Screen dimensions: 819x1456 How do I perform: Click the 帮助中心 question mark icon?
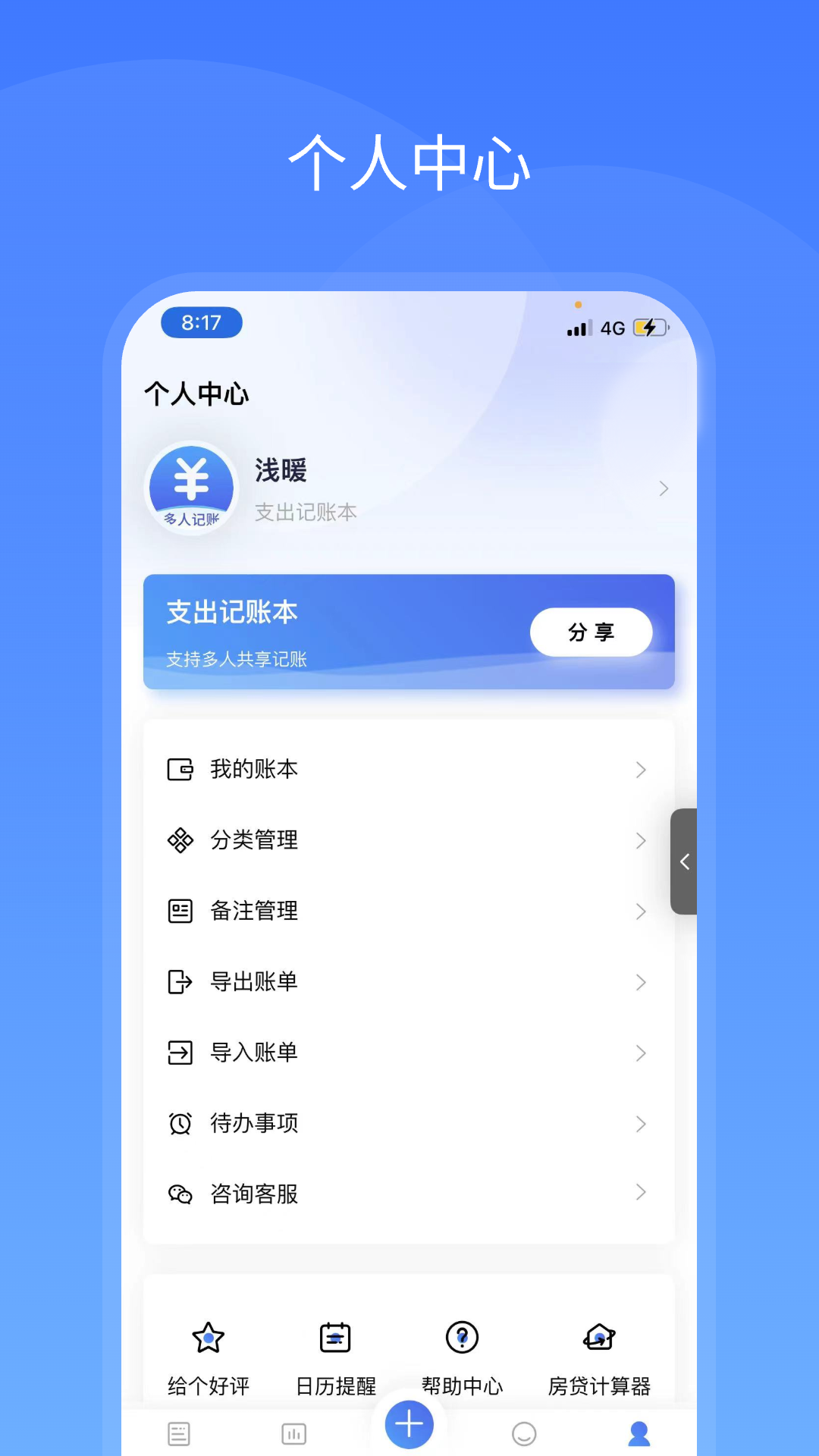(462, 1338)
